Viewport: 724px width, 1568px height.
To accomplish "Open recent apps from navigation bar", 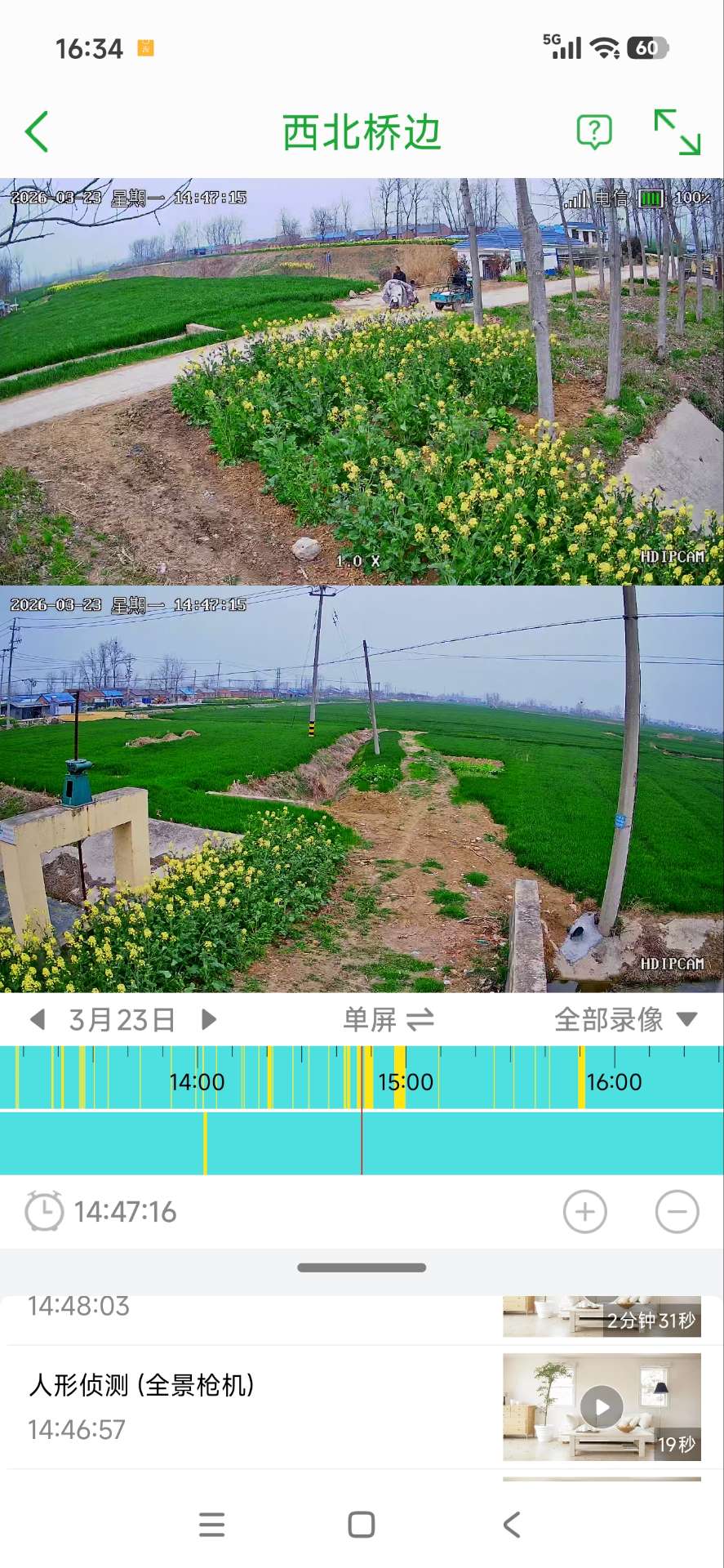I will (212, 1525).
